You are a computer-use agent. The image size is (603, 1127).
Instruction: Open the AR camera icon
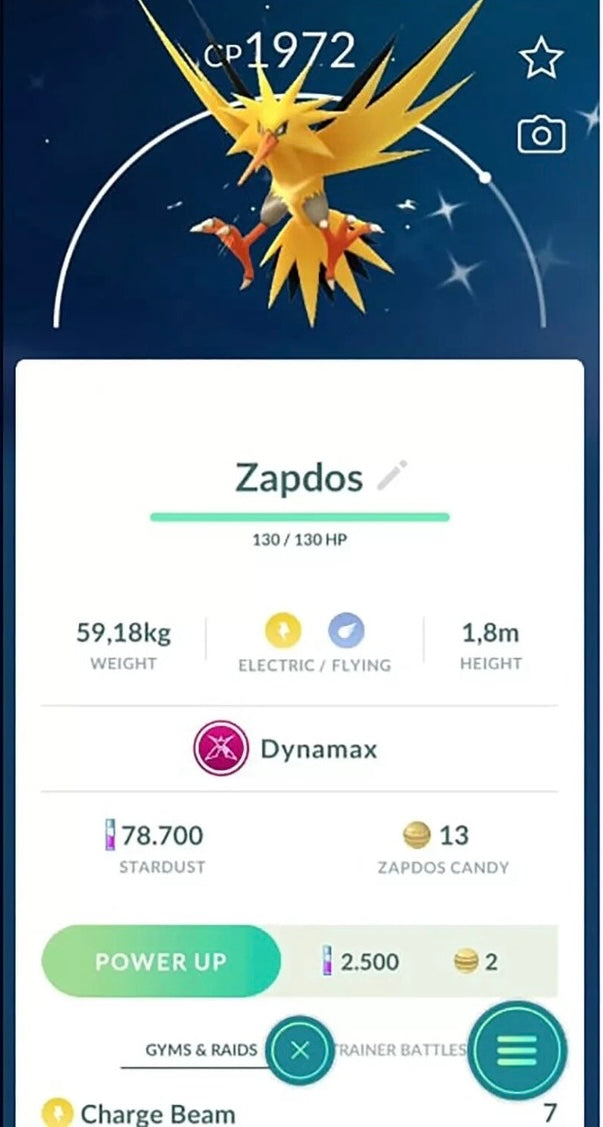click(541, 134)
